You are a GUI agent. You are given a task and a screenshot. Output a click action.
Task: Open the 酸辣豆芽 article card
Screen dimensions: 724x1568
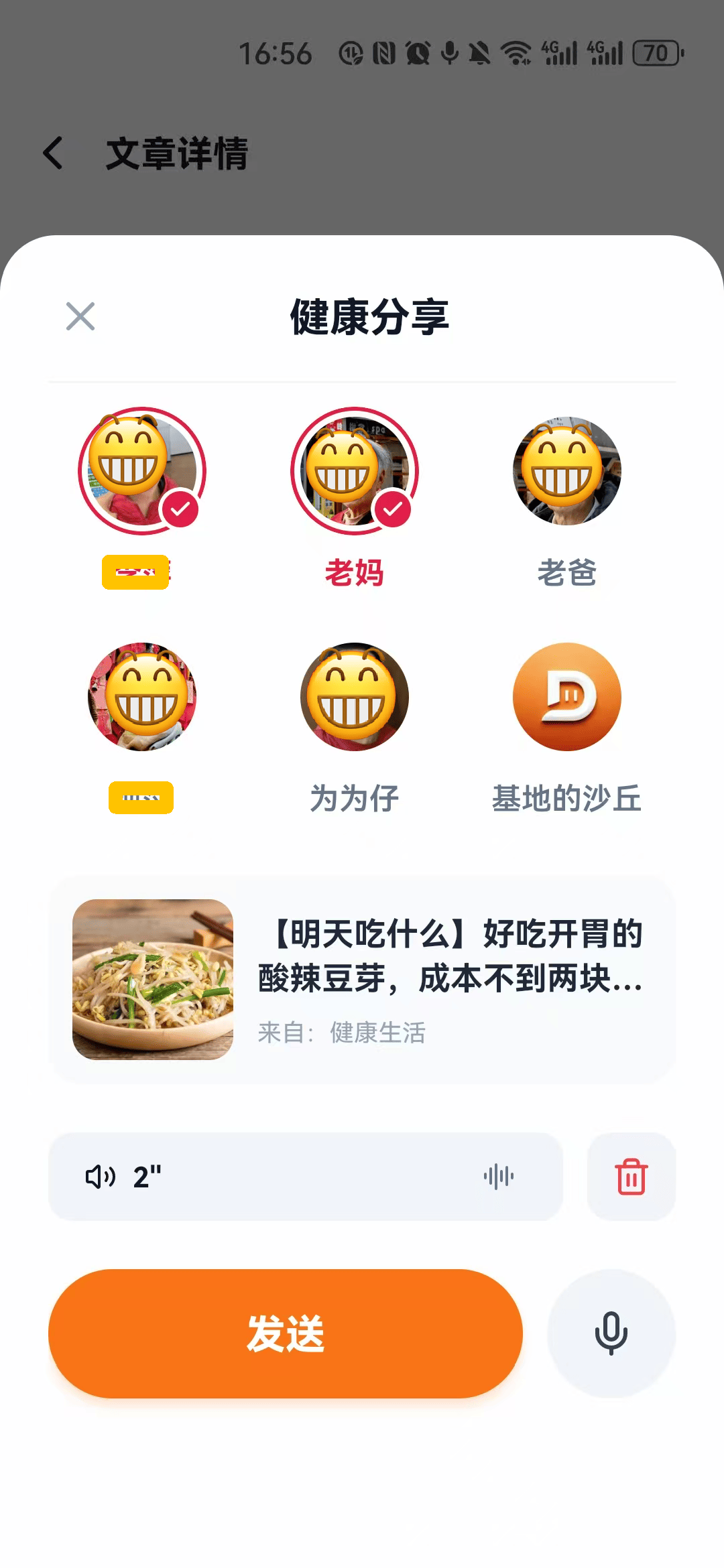(x=362, y=979)
